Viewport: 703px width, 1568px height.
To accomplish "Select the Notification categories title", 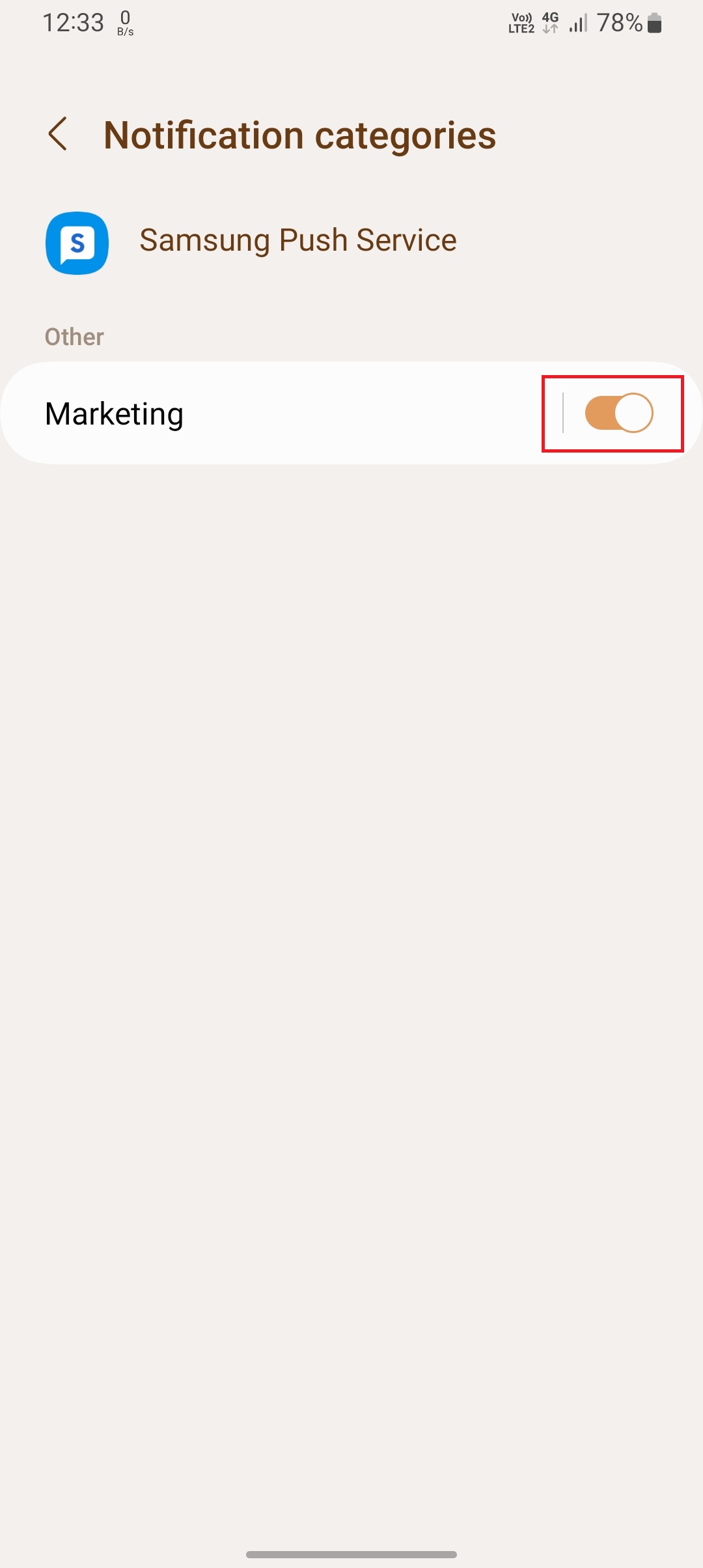I will [x=299, y=134].
